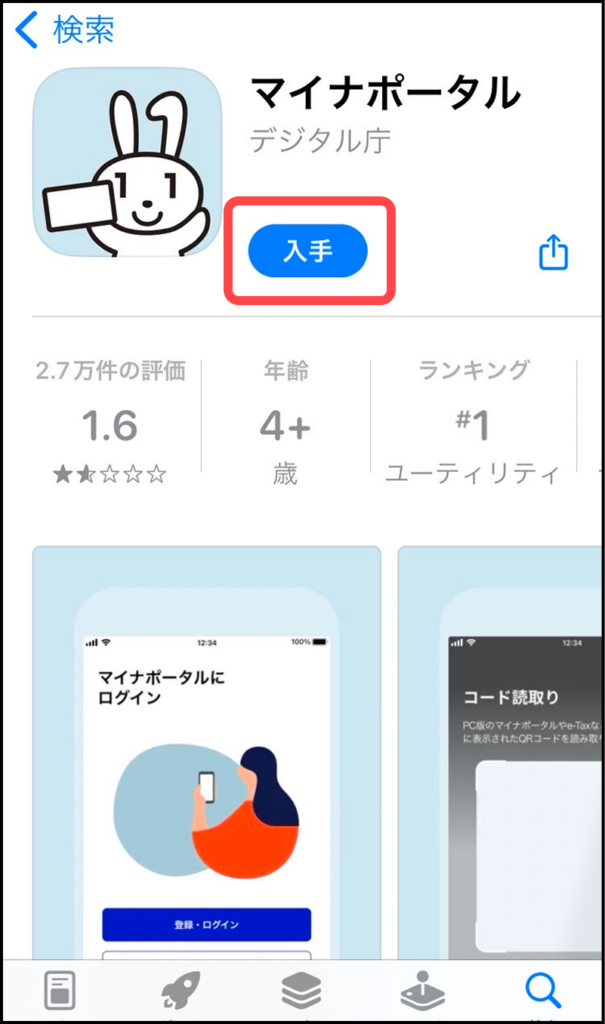View the マイナポータルにログイン screenshot
The height and width of the screenshot is (1024, 605).
click(207, 760)
